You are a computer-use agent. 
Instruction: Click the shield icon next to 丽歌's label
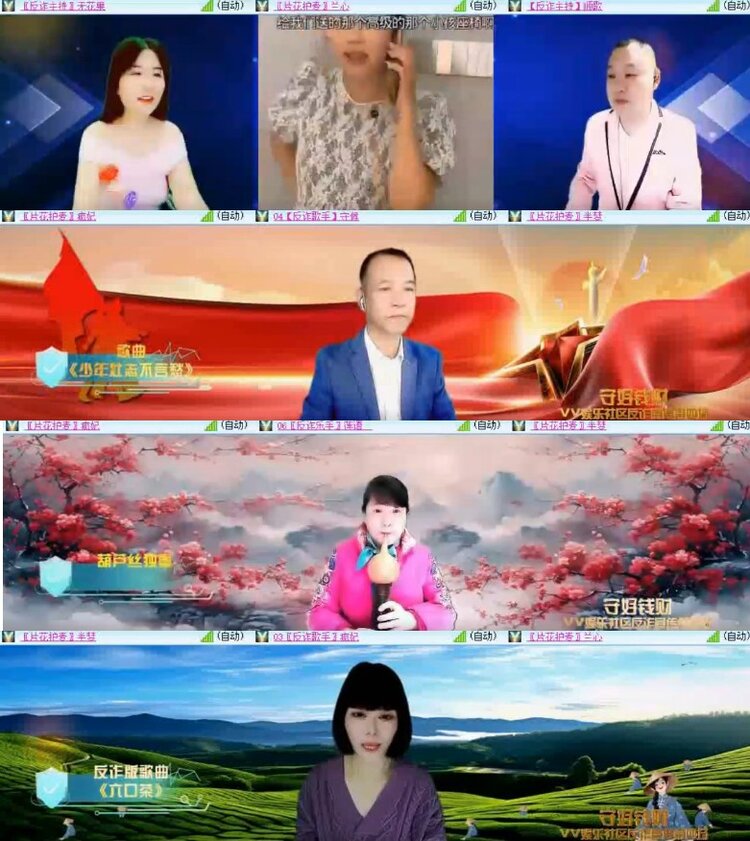pyautogui.click(x=512, y=8)
